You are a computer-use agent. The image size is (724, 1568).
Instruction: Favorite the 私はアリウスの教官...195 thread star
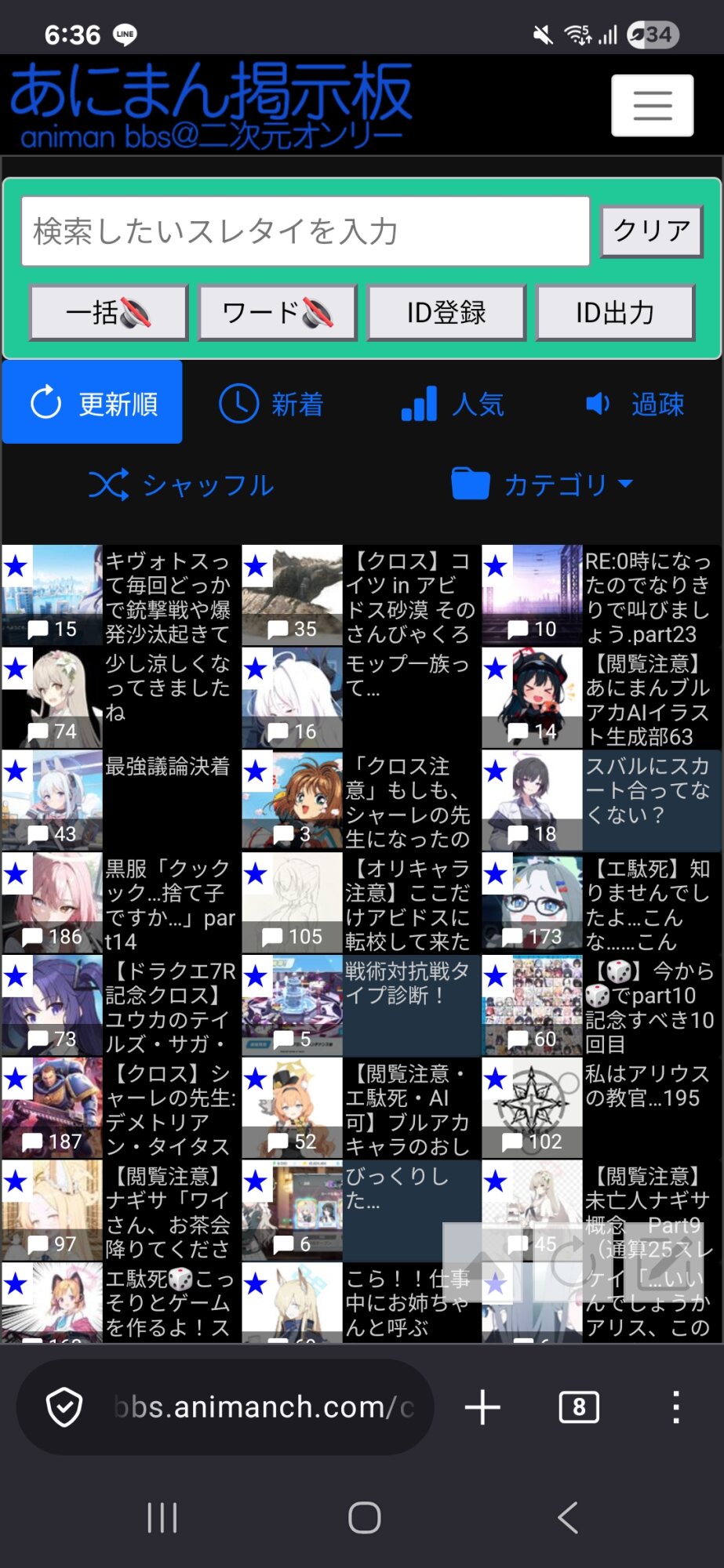tap(496, 1079)
